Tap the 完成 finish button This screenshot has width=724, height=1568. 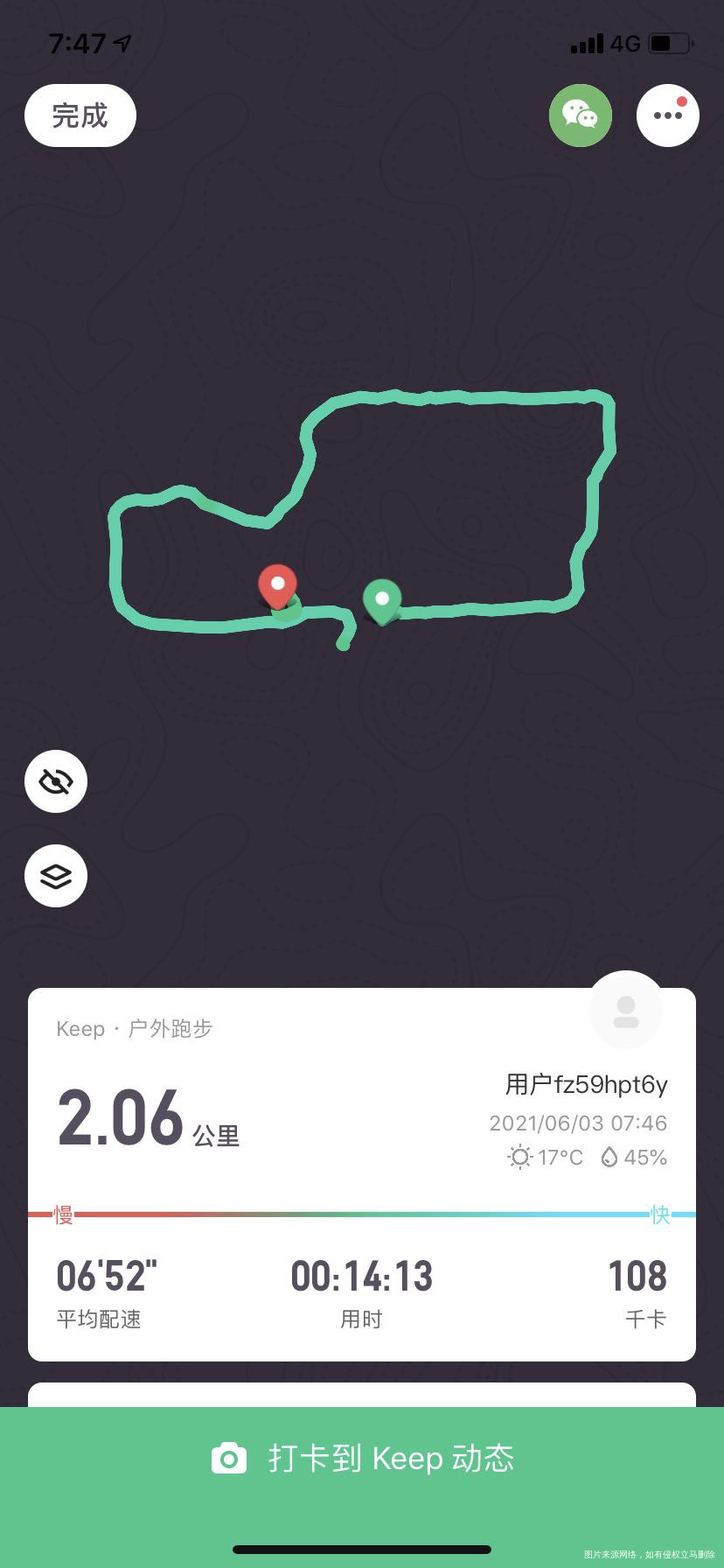[x=80, y=115]
